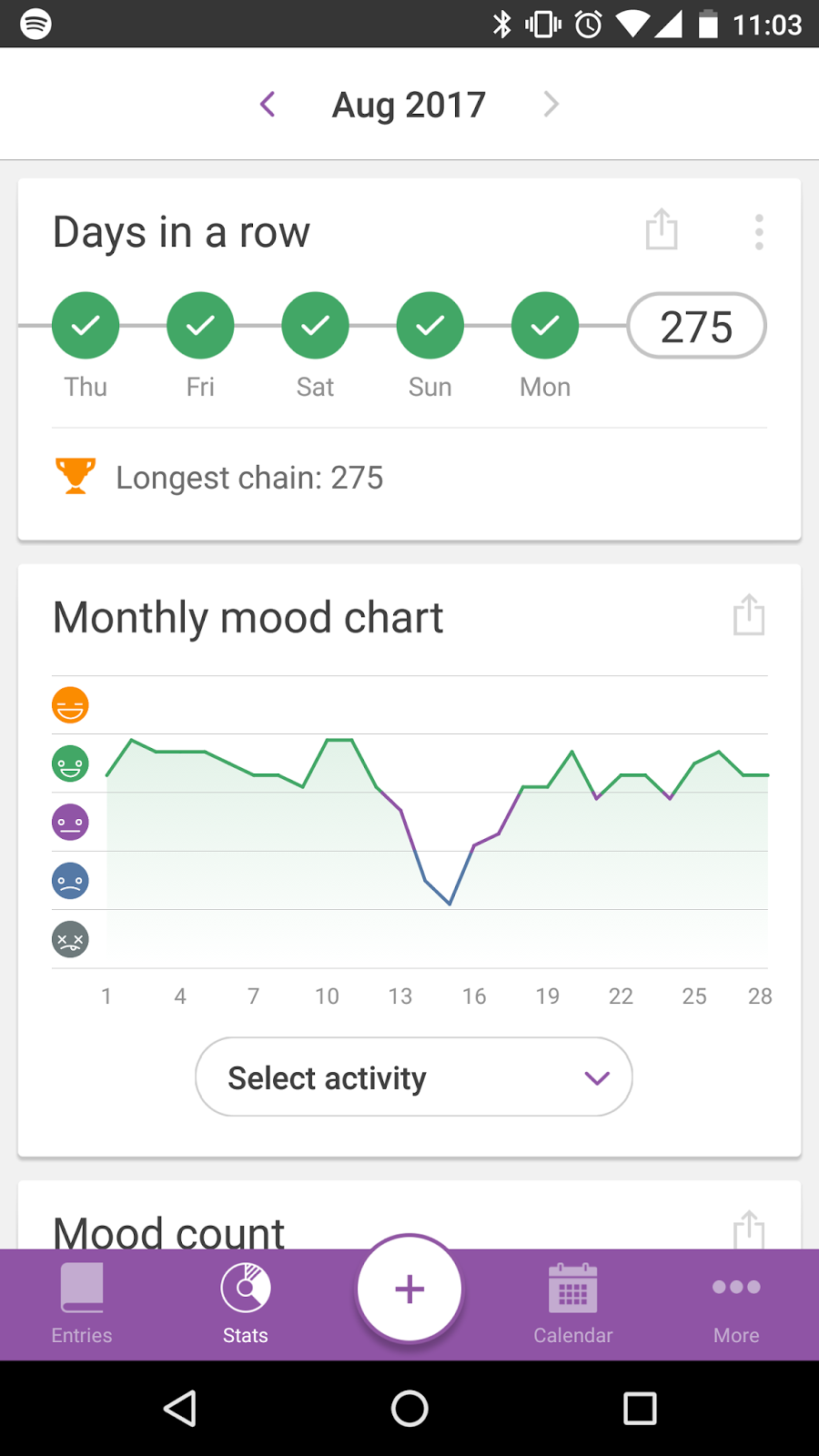Go back using the system back button
Screen dimensions: 819x1456
[x=180, y=1409]
